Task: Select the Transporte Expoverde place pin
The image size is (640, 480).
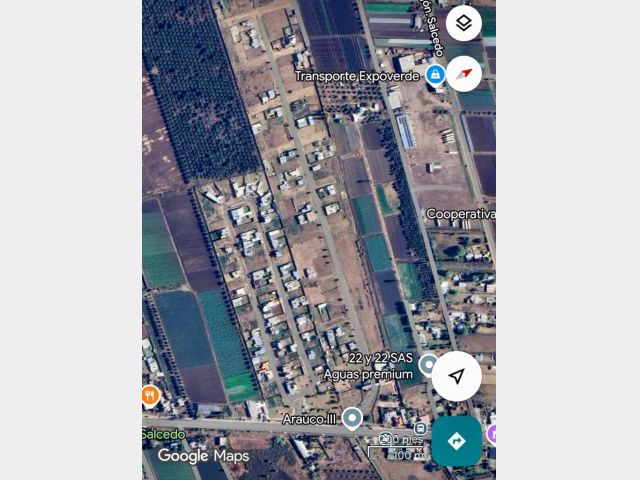Action: pyautogui.click(x=436, y=75)
